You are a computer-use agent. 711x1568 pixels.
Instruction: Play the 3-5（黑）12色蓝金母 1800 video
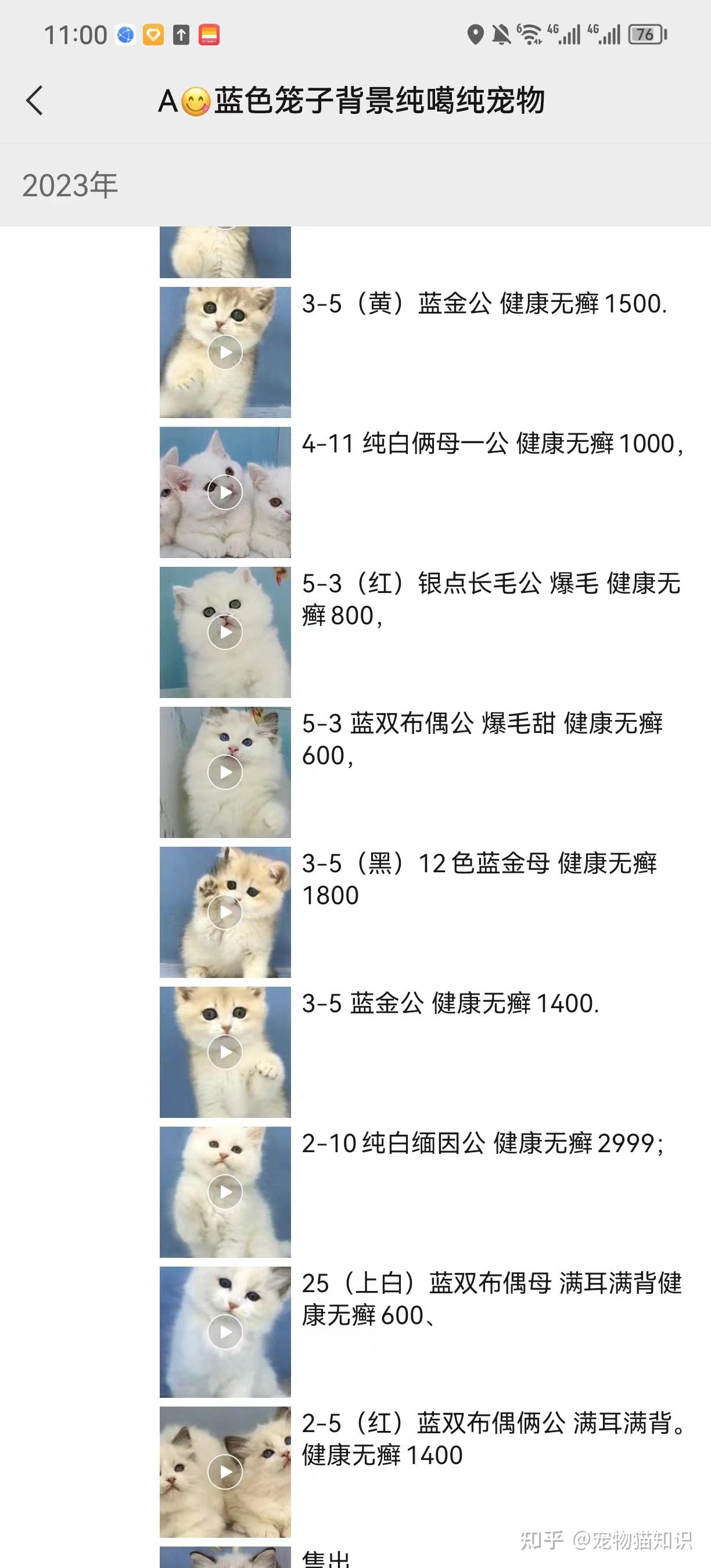pyautogui.click(x=225, y=912)
